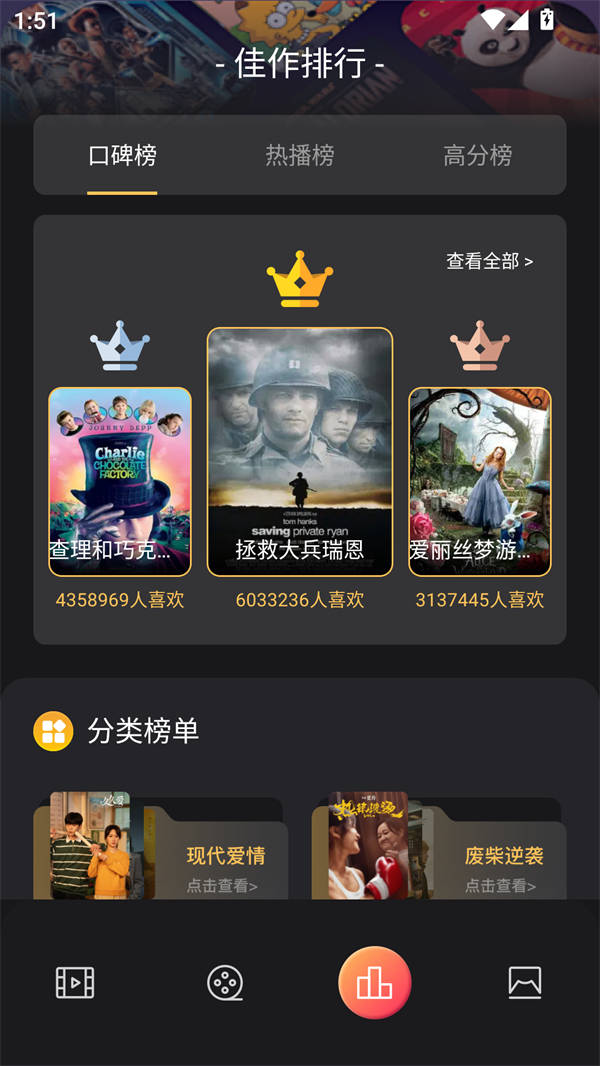Tap 查看全部 to view all rankings
The image size is (600, 1066).
coord(489,261)
